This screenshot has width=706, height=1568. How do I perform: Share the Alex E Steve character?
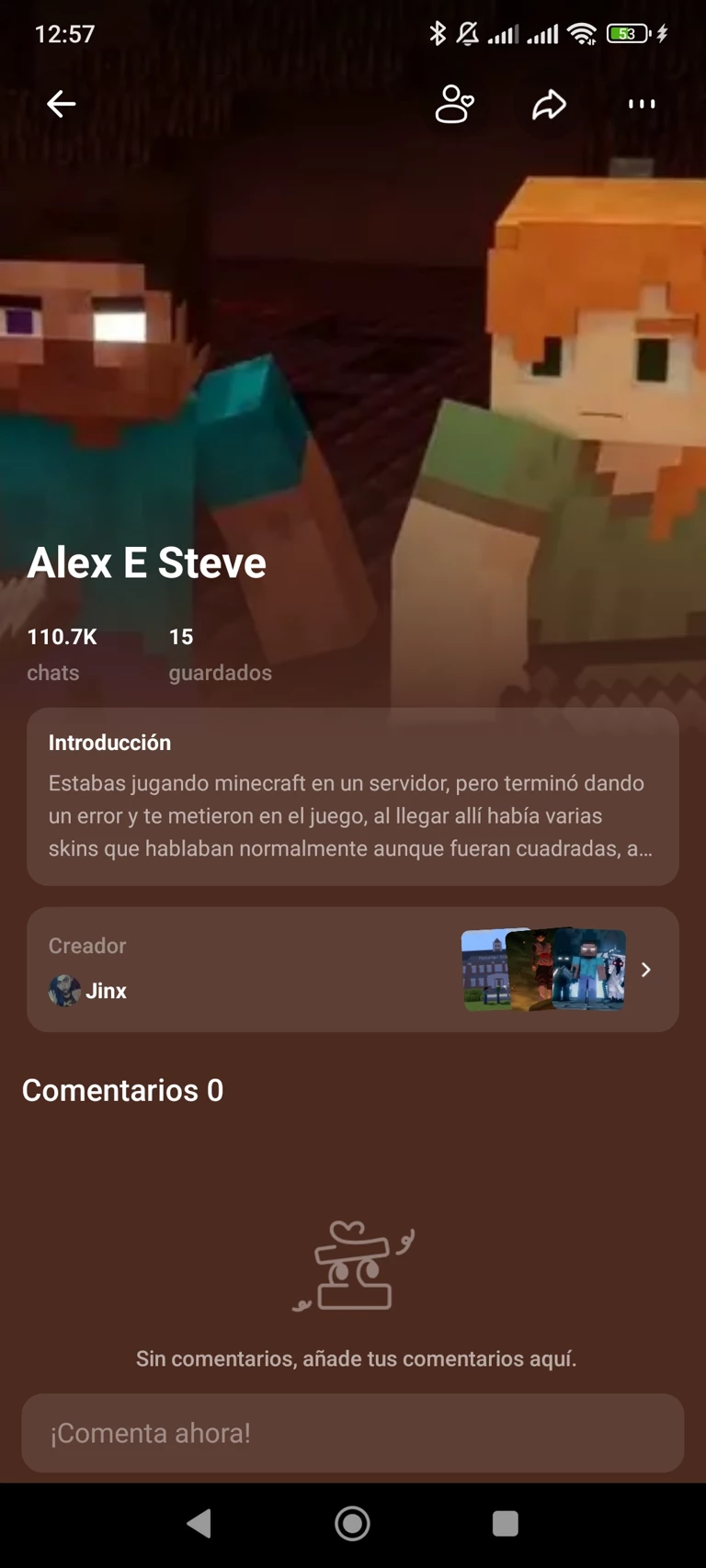pyautogui.click(x=549, y=104)
